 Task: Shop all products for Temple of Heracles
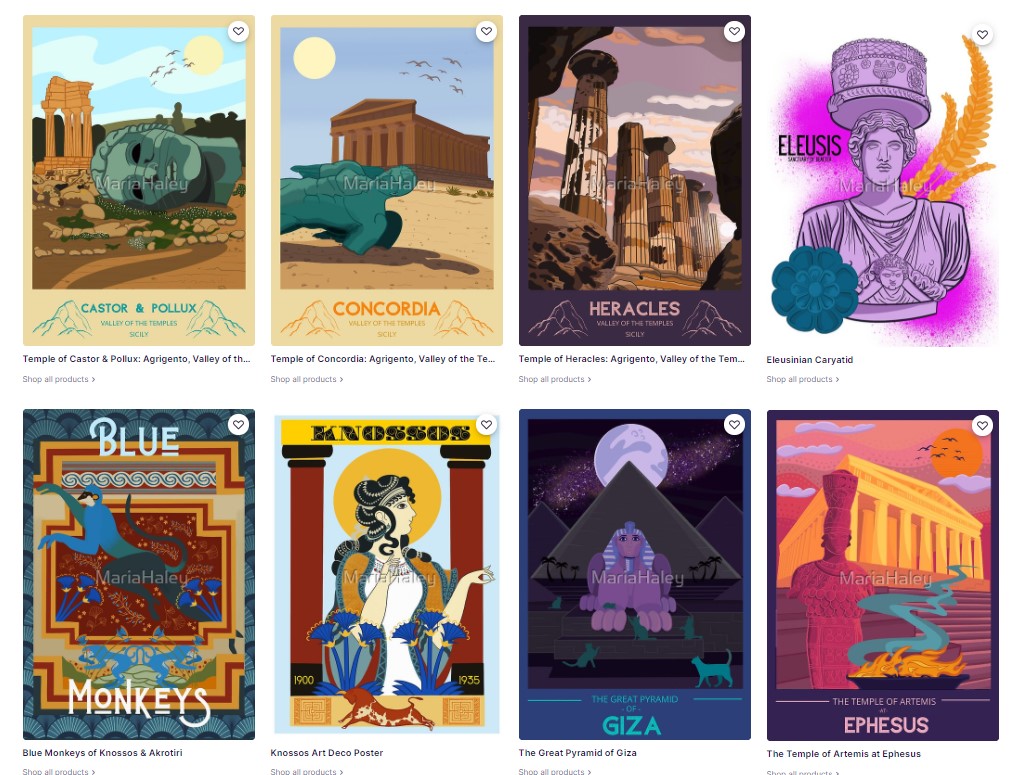(555, 379)
